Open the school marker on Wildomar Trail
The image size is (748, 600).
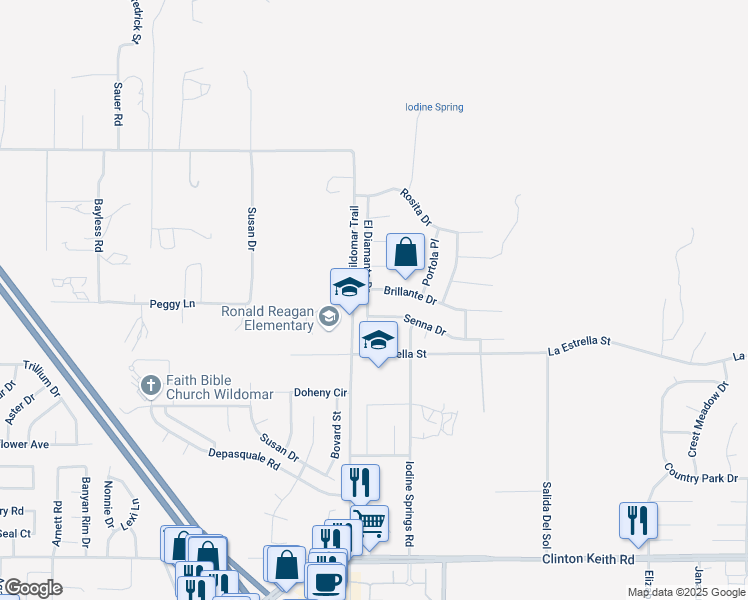click(349, 290)
